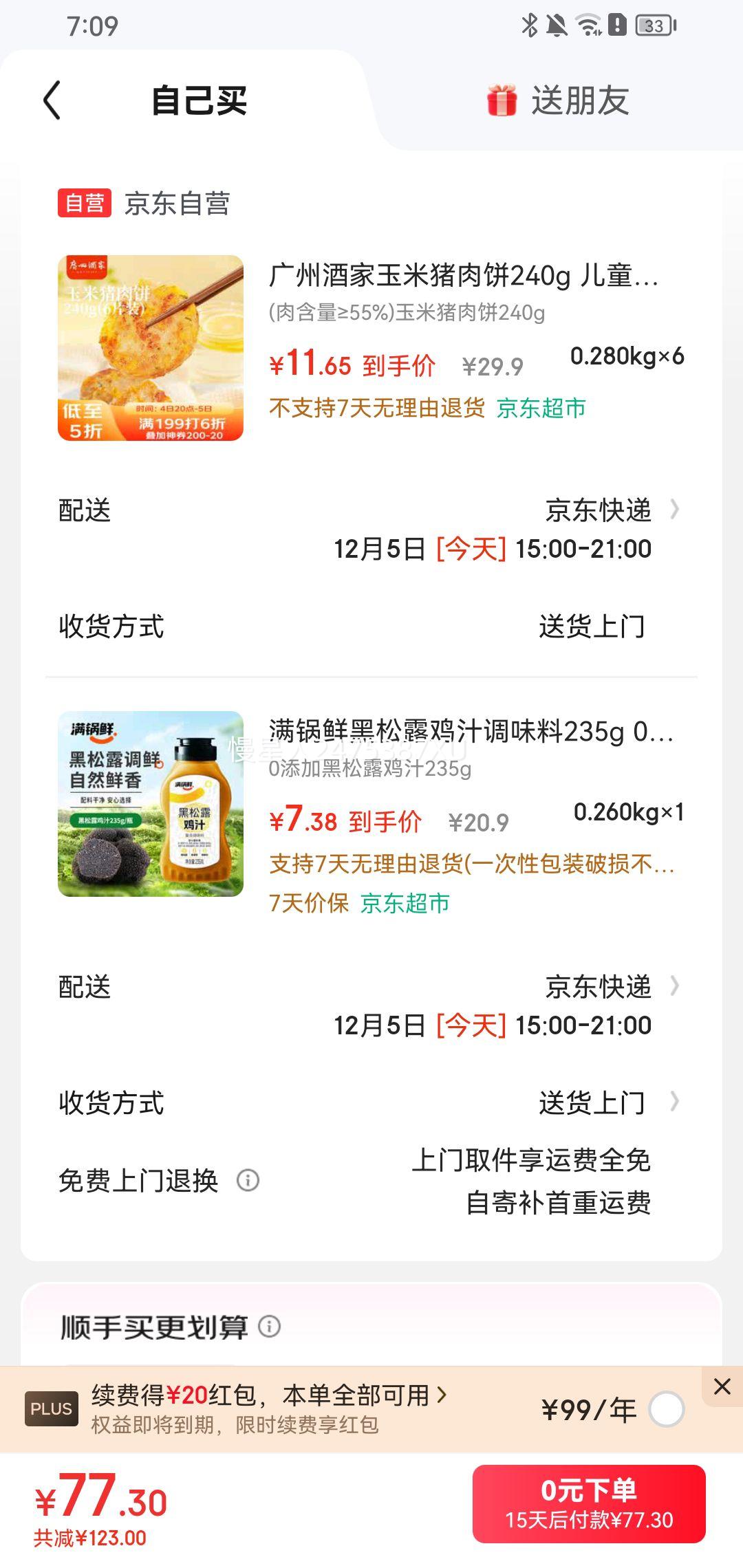Show info about 顺手买更划算

(269, 1326)
